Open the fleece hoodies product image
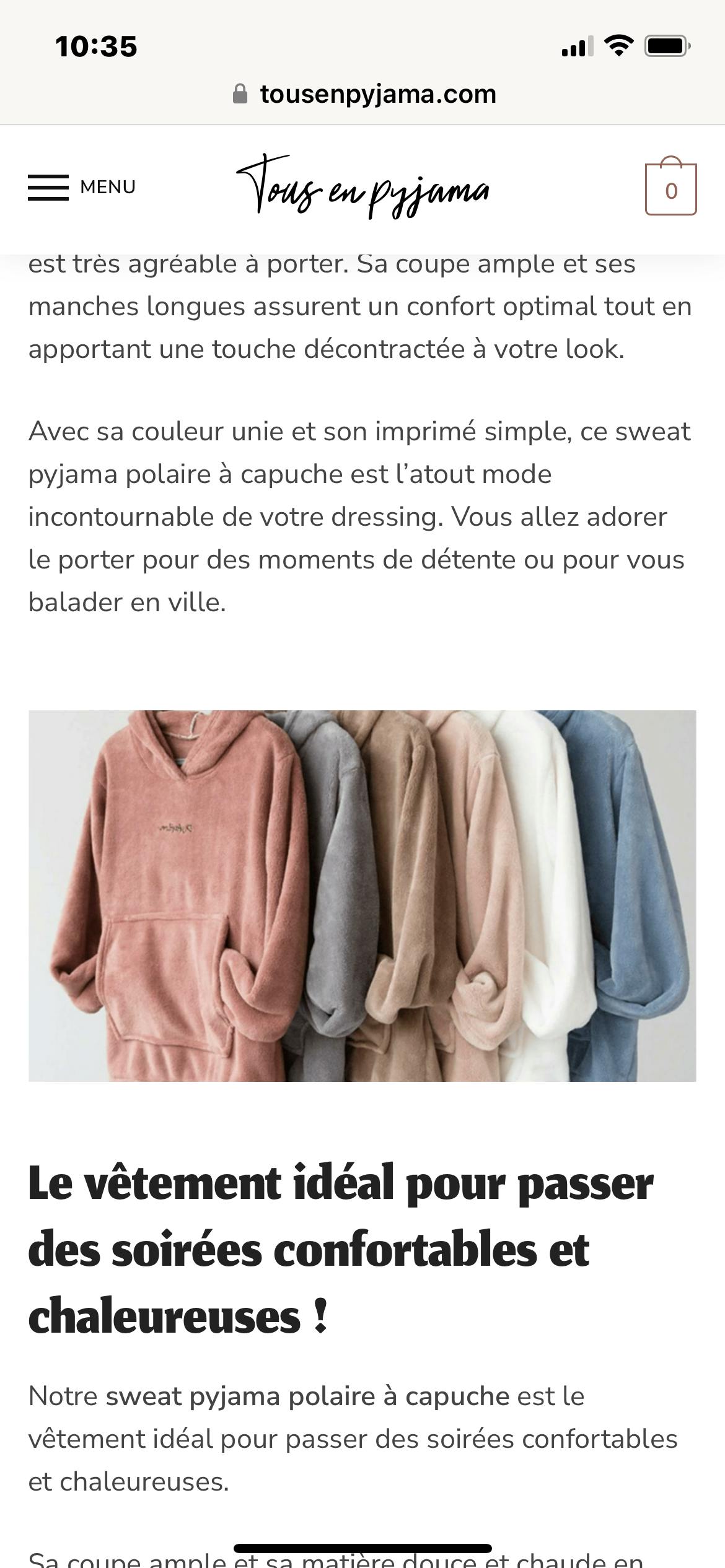 pos(362,895)
